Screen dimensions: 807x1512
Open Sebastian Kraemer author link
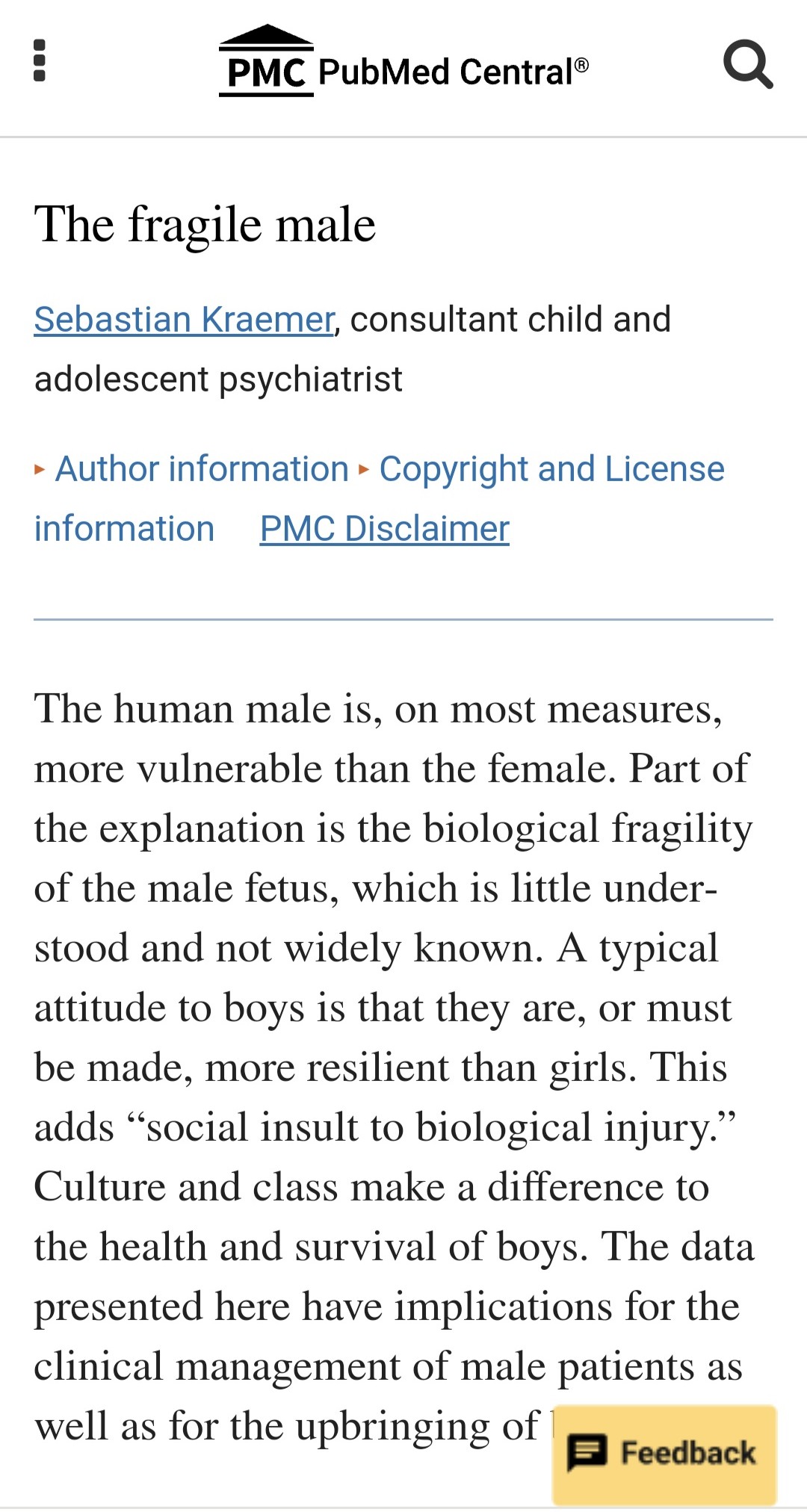pyautogui.click(x=184, y=320)
